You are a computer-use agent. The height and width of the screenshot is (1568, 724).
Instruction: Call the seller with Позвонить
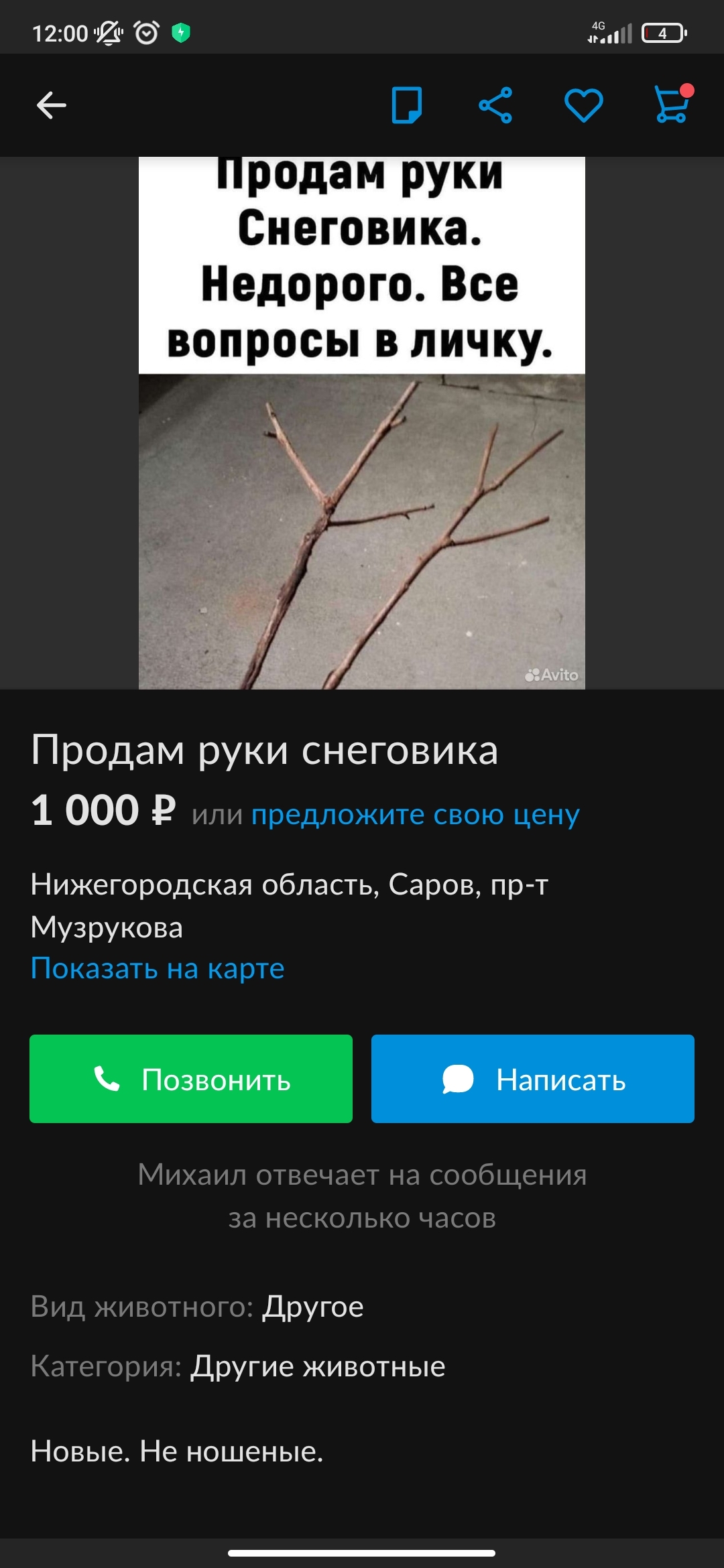[191, 1079]
